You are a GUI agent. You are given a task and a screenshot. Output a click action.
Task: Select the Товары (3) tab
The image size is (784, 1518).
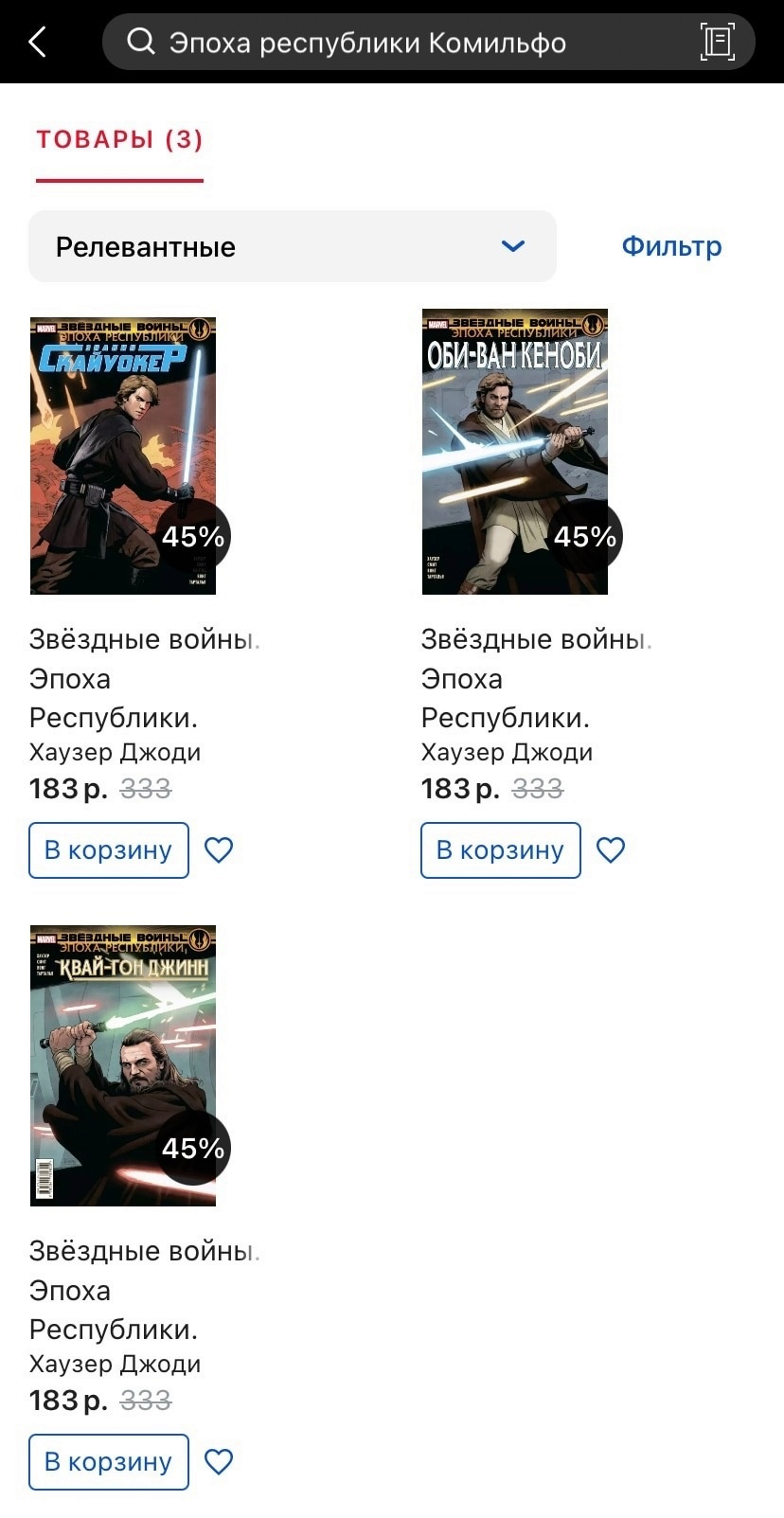coord(119,140)
